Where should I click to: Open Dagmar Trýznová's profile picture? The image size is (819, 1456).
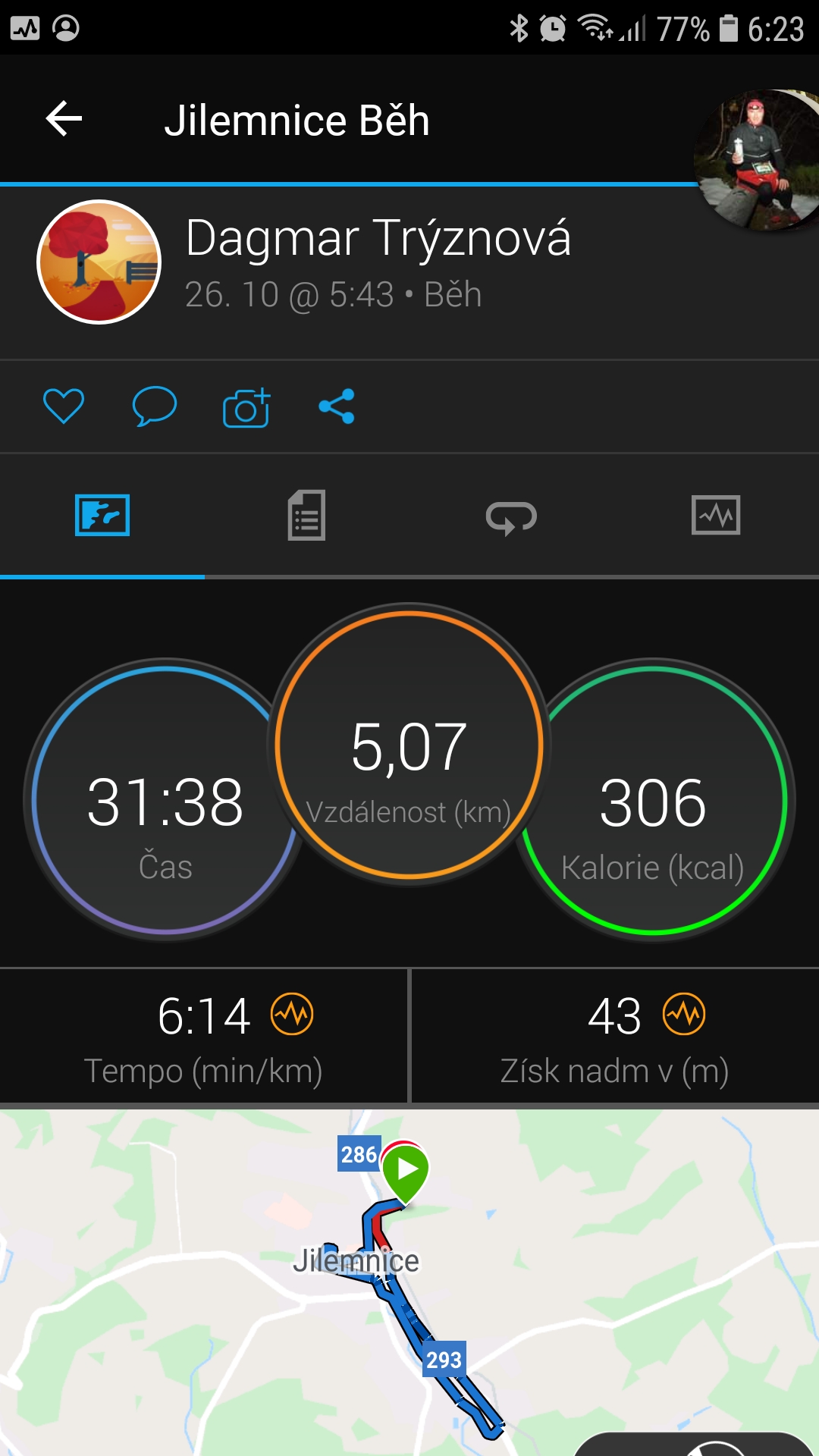pos(99,262)
